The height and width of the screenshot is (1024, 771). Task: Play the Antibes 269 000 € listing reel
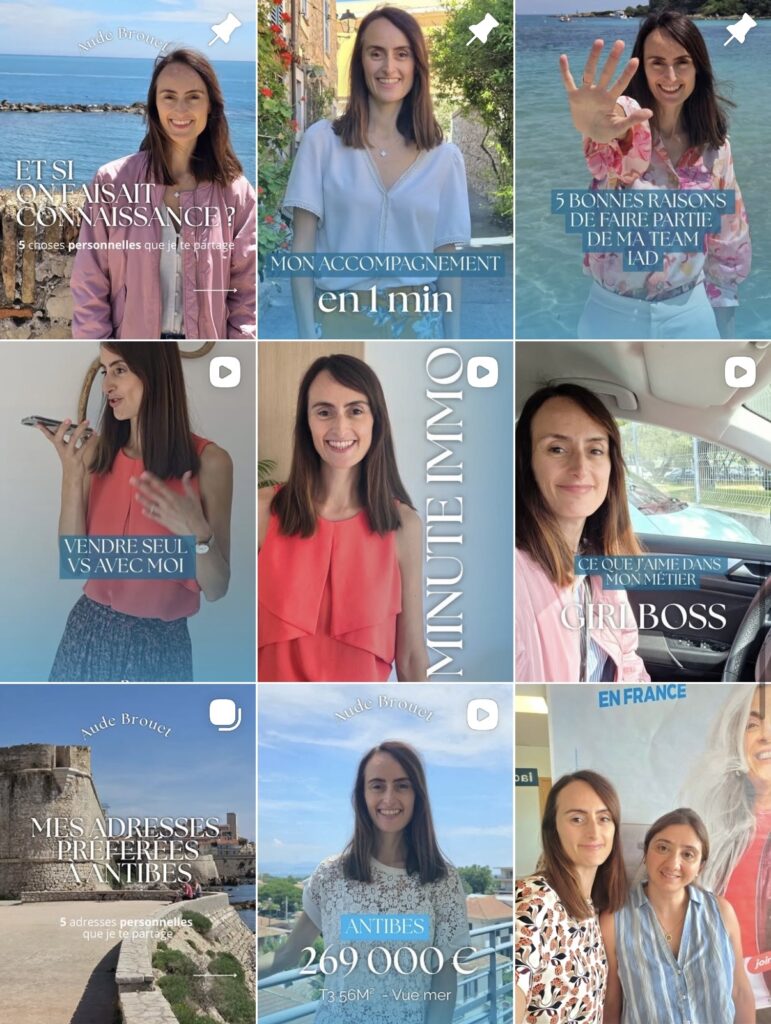tap(385, 854)
